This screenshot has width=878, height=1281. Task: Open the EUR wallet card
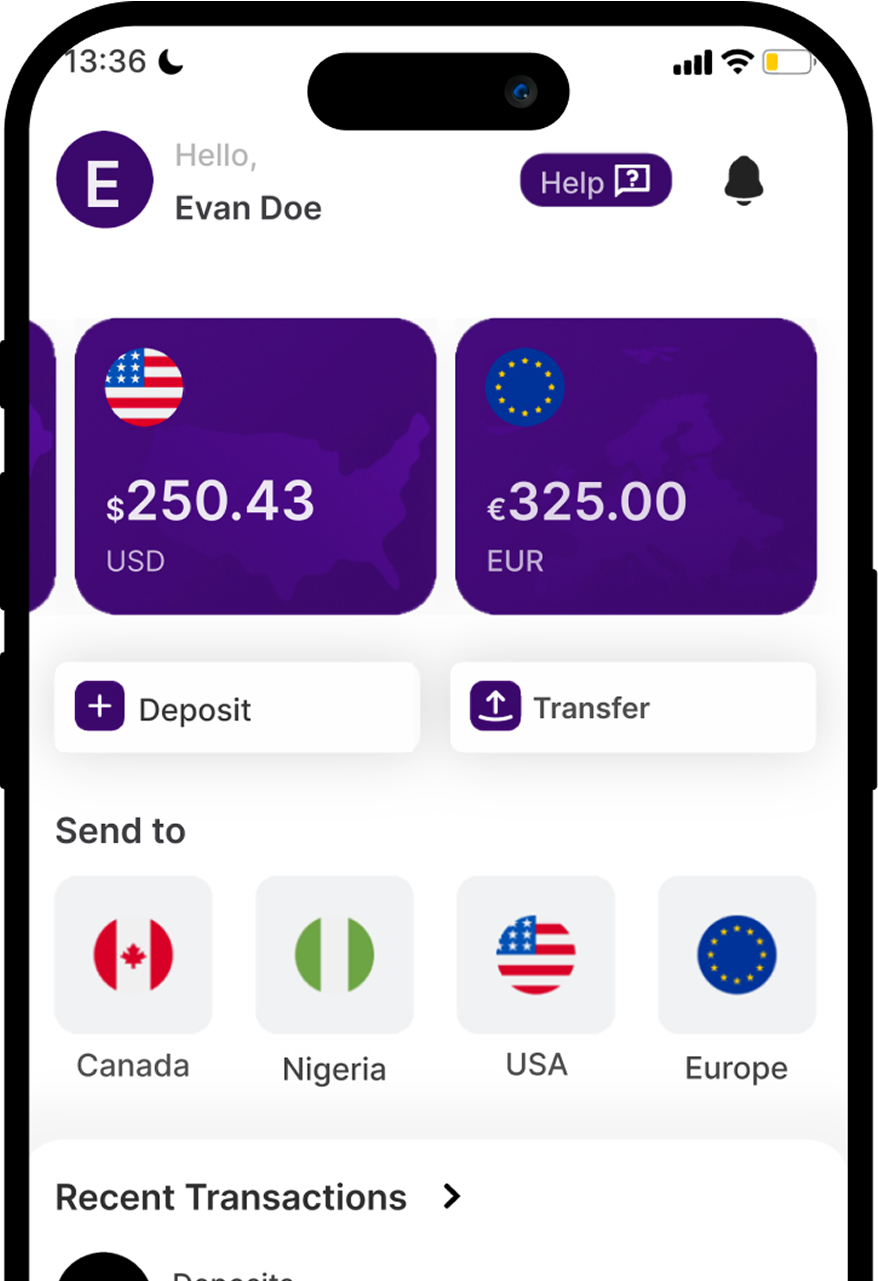click(x=635, y=466)
